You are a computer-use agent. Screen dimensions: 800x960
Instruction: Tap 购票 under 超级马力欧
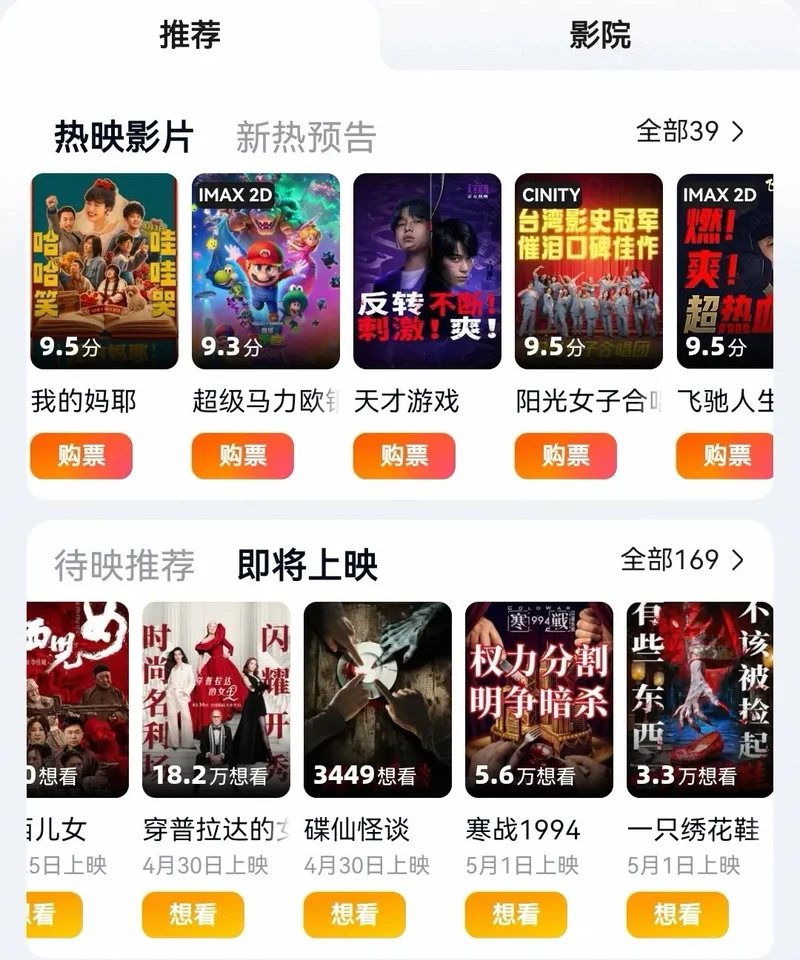243,456
